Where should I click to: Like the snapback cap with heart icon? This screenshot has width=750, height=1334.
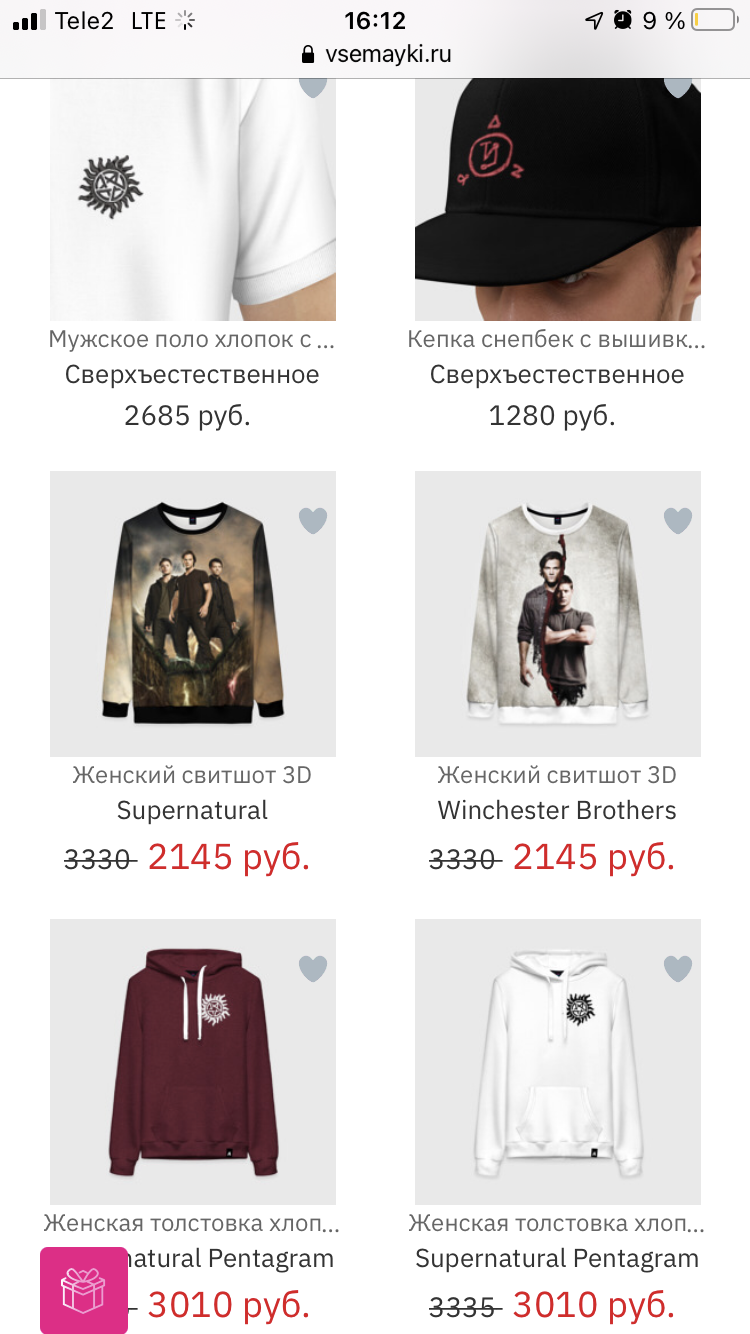click(678, 86)
